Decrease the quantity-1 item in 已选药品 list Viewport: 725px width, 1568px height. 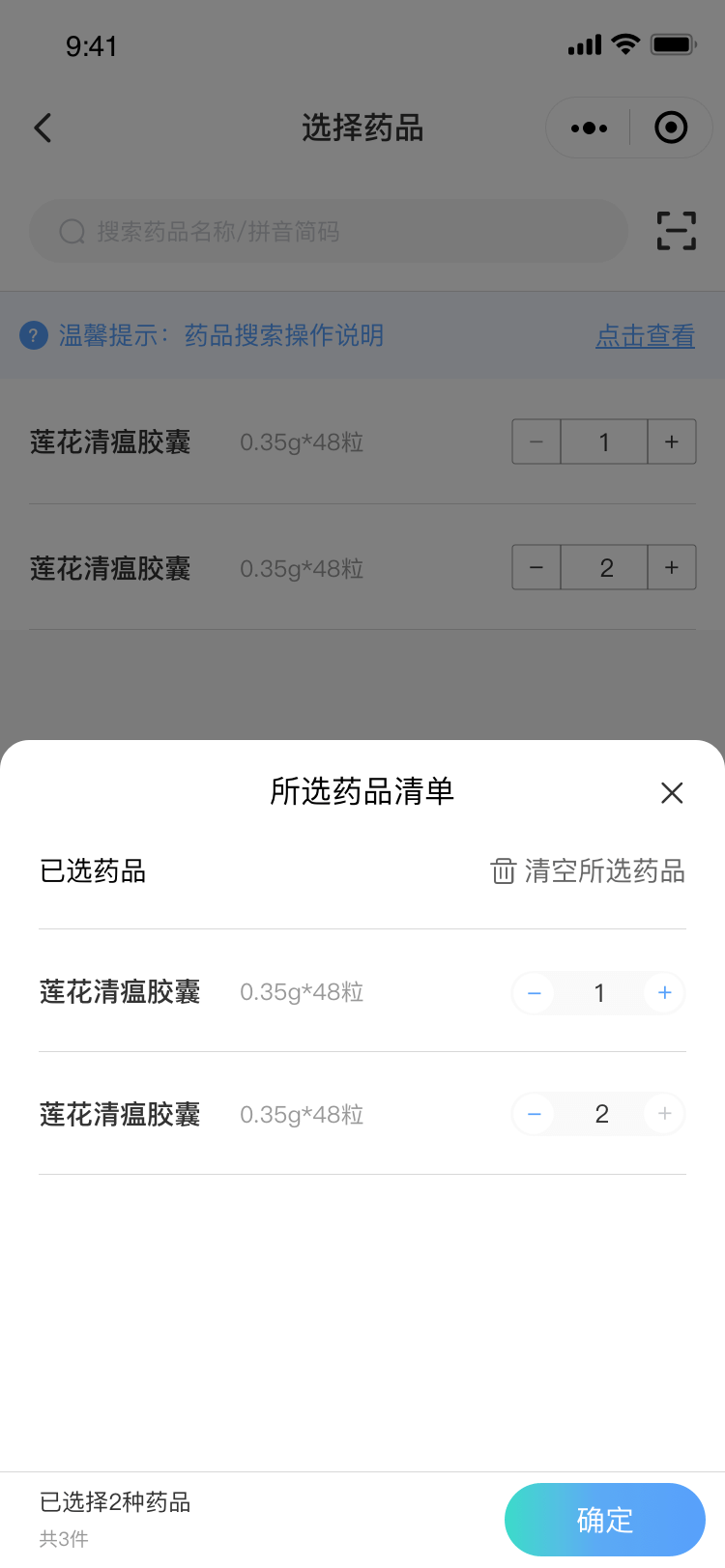(x=534, y=993)
